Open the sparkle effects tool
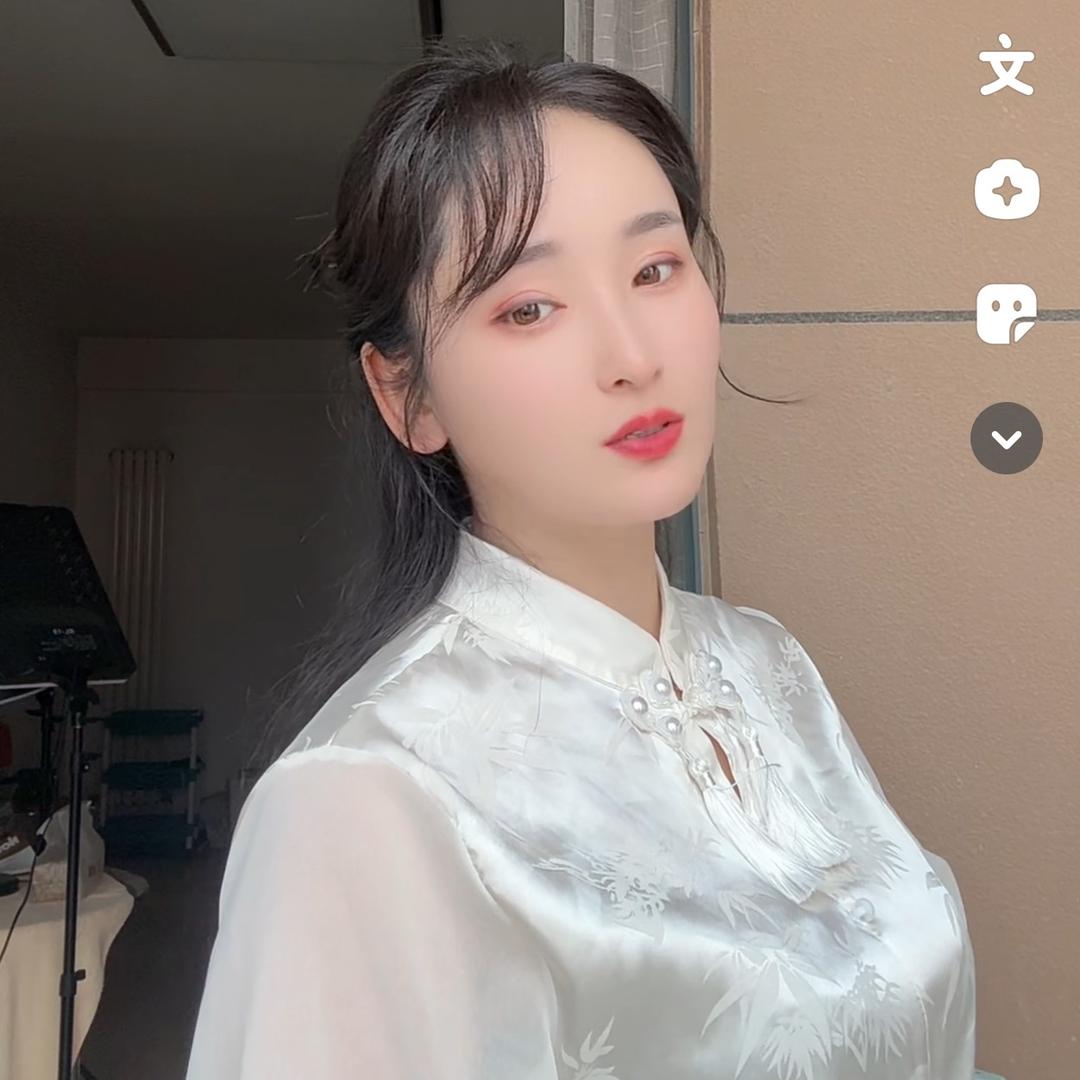Image resolution: width=1080 pixels, height=1080 pixels. click(x=1006, y=189)
